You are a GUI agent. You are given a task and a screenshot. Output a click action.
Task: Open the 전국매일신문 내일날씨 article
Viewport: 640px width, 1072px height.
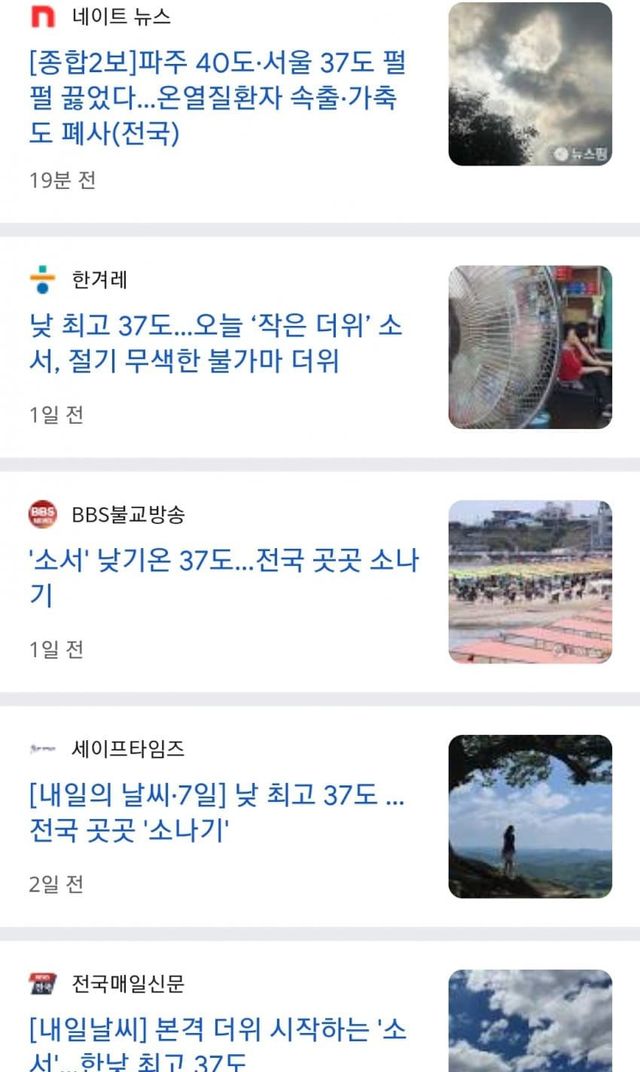point(217,1043)
